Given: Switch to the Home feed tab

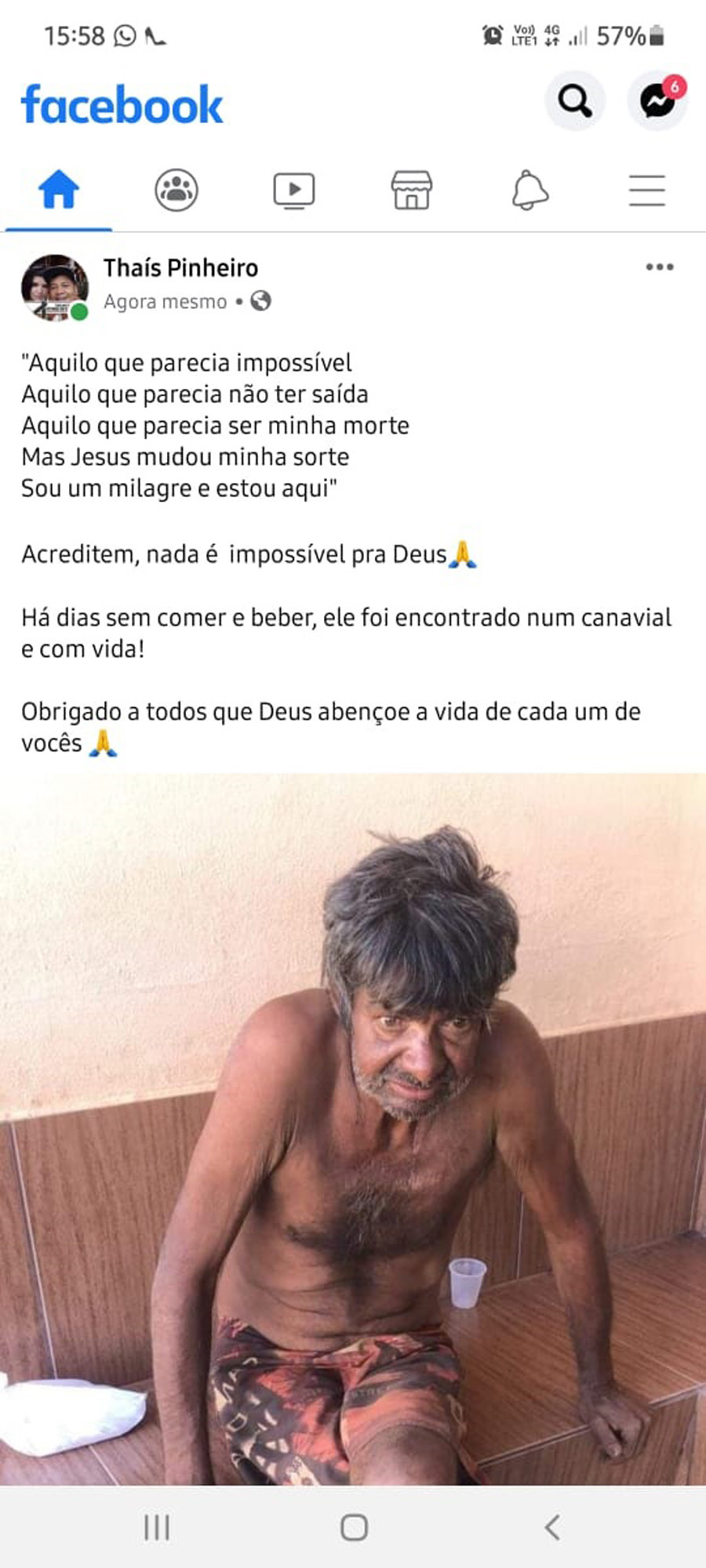Looking at the screenshot, I should click(59, 191).
